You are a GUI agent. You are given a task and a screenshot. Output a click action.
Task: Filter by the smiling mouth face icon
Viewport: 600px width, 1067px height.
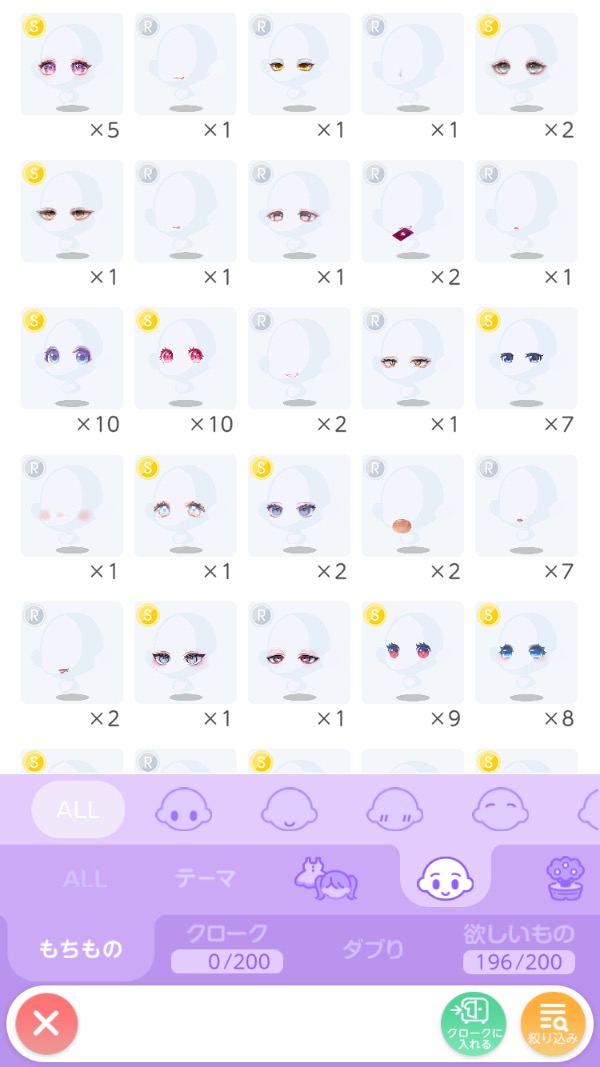tap(289, 809)
